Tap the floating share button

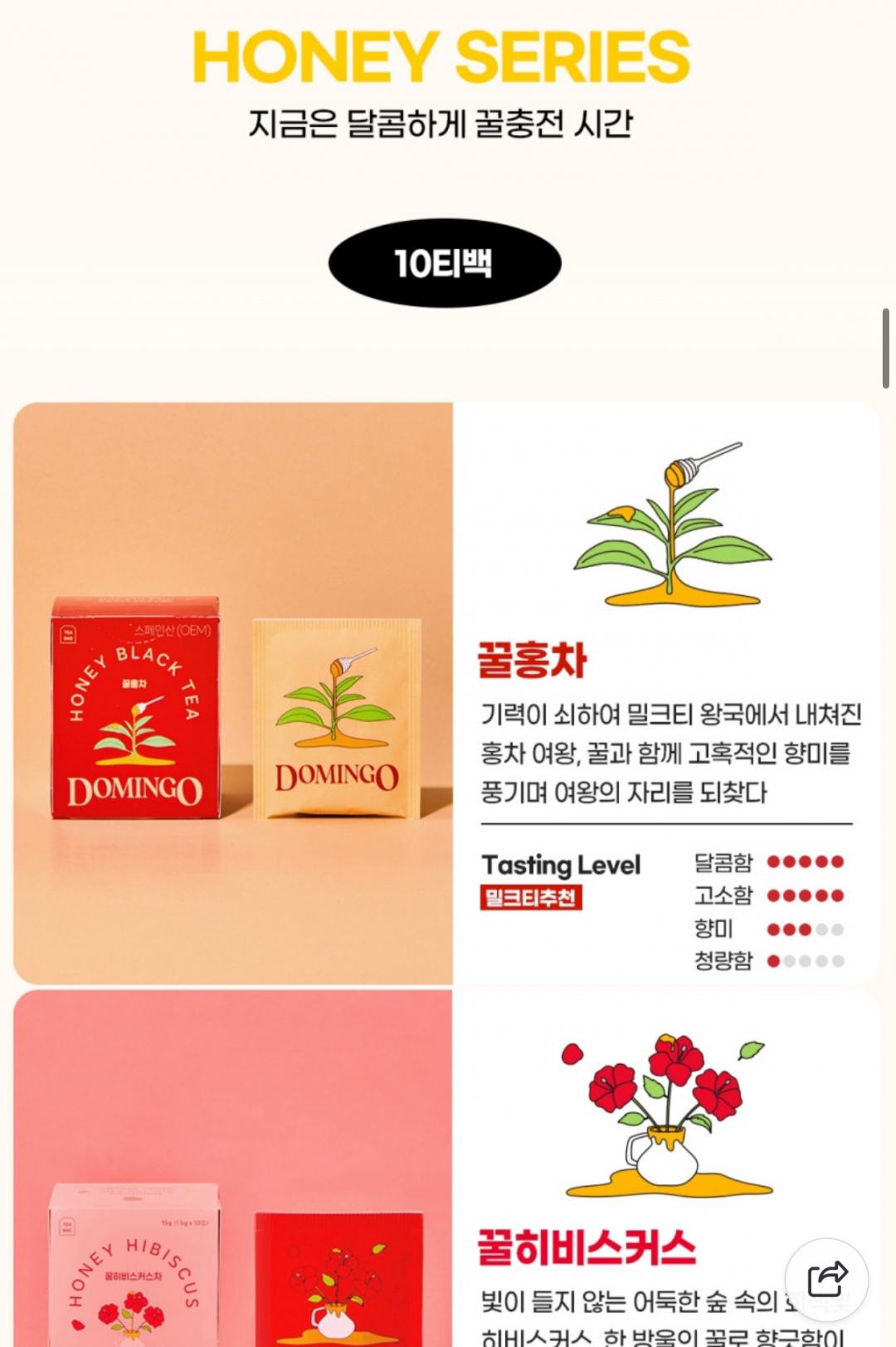tap(826, 1279)
